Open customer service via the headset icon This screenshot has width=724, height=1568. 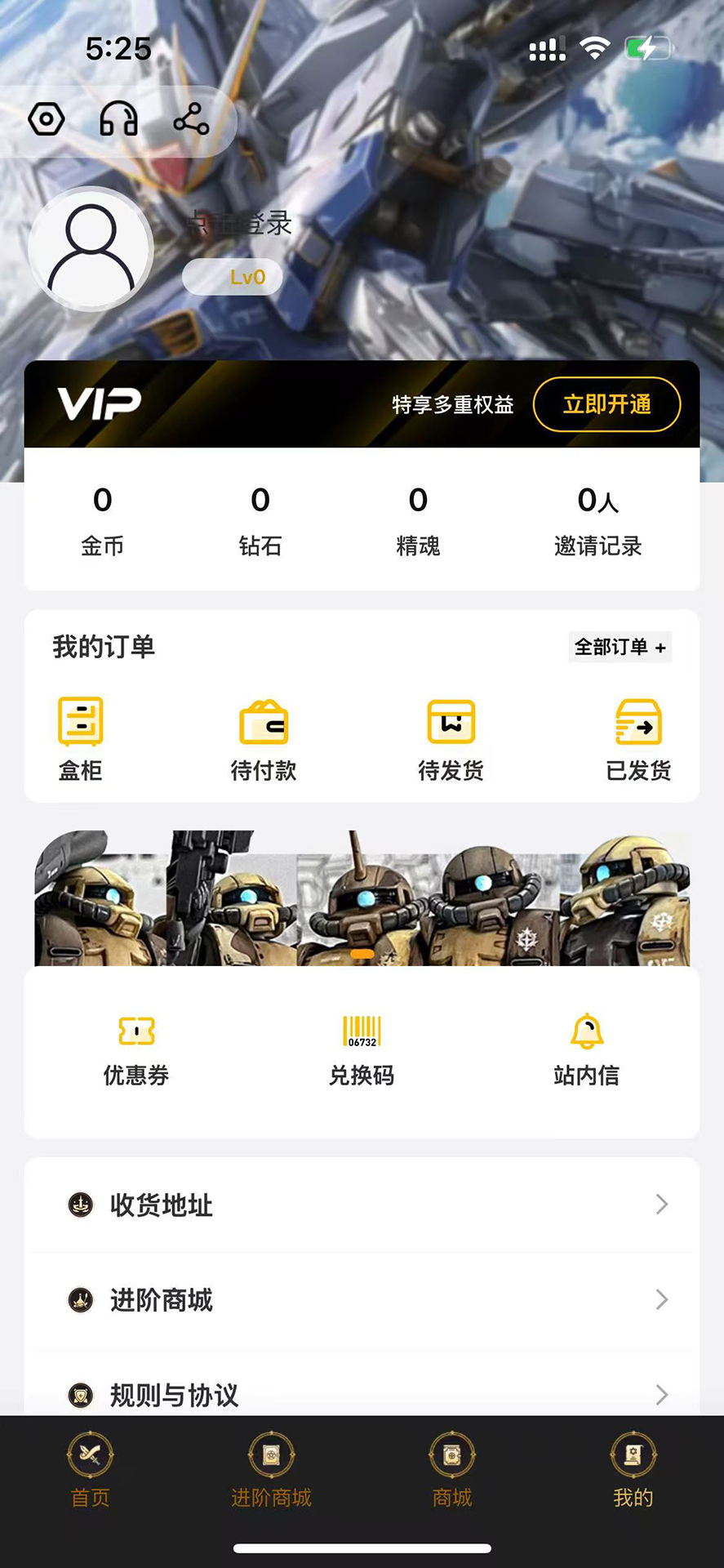click(x=117, y=121)
